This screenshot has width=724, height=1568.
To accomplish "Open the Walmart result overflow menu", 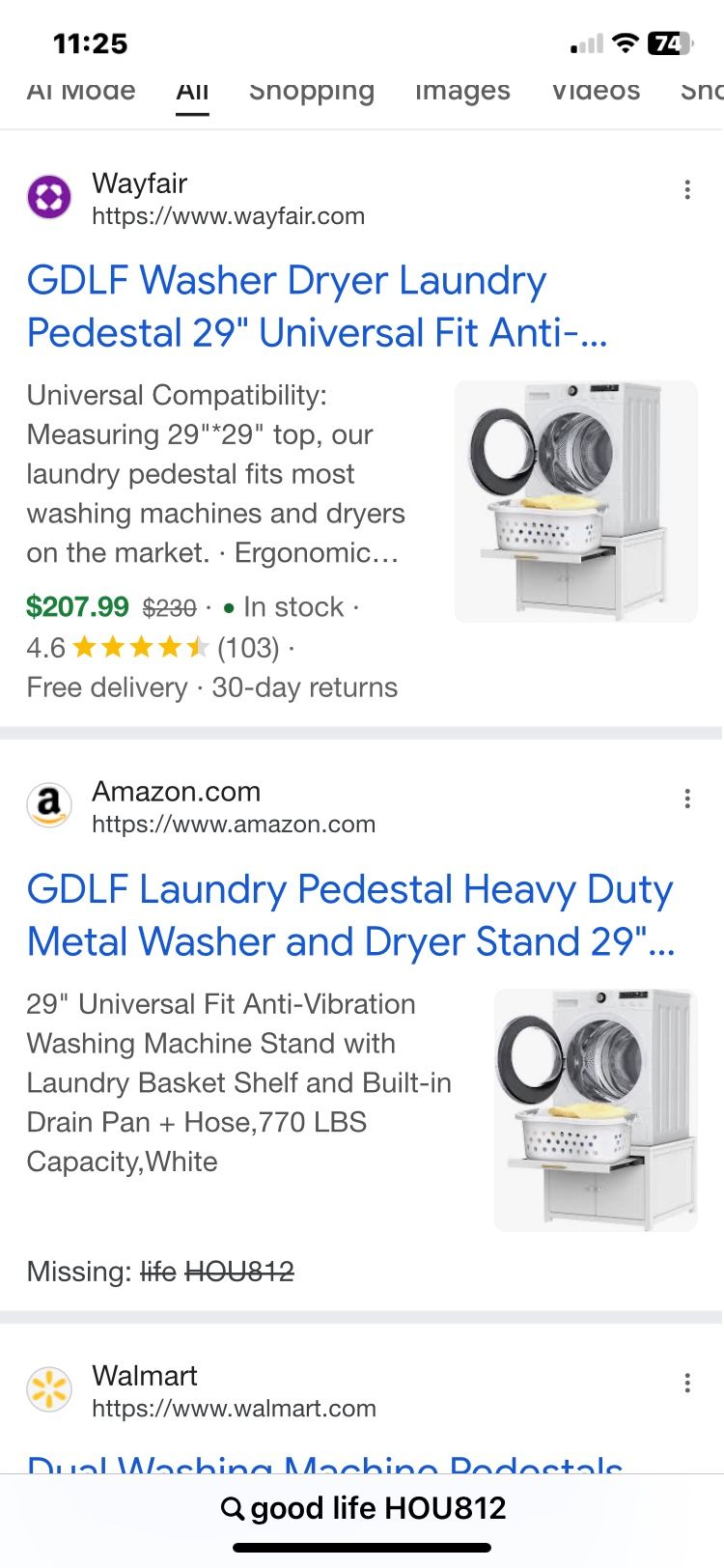I will tap(687, 1383).
